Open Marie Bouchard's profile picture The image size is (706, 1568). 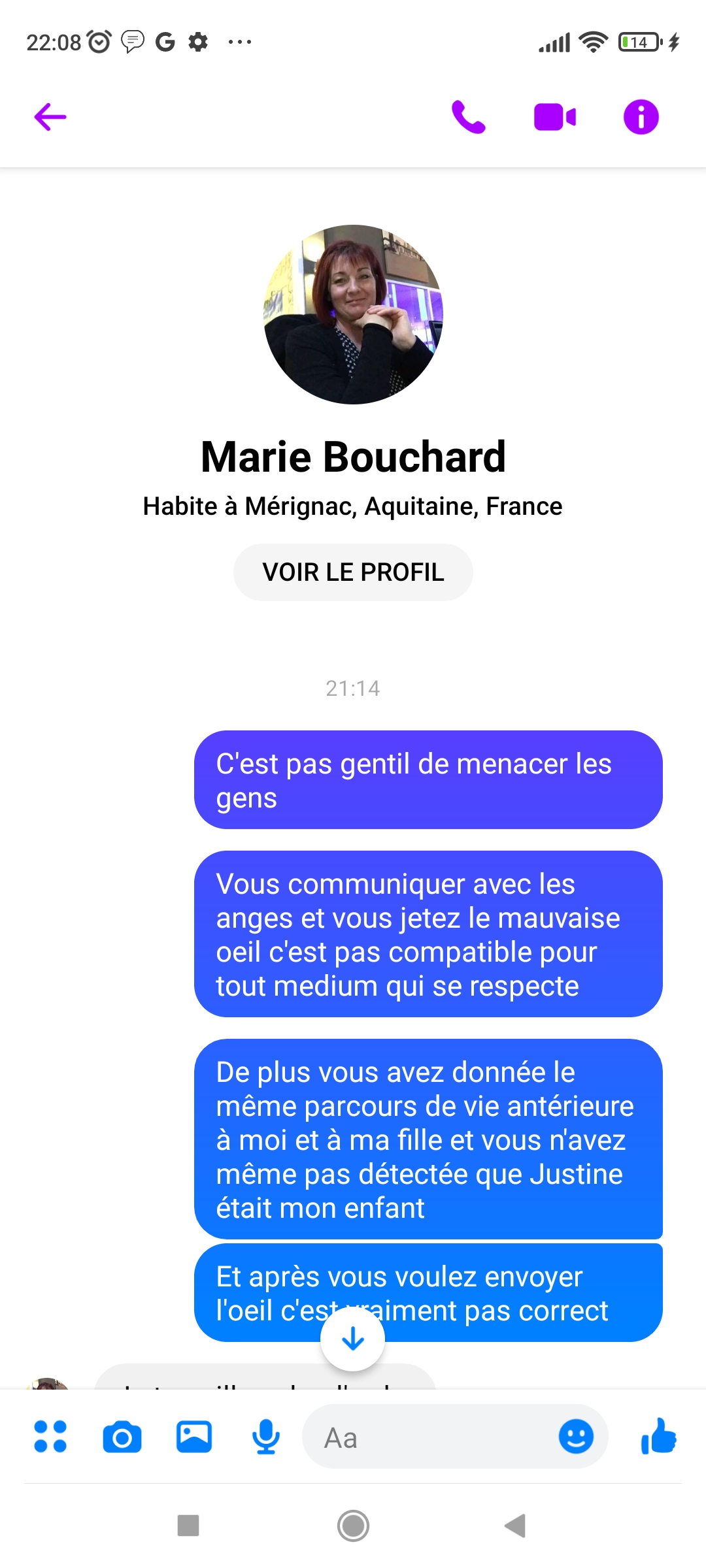pyautogui.click(x=353, y=314)
